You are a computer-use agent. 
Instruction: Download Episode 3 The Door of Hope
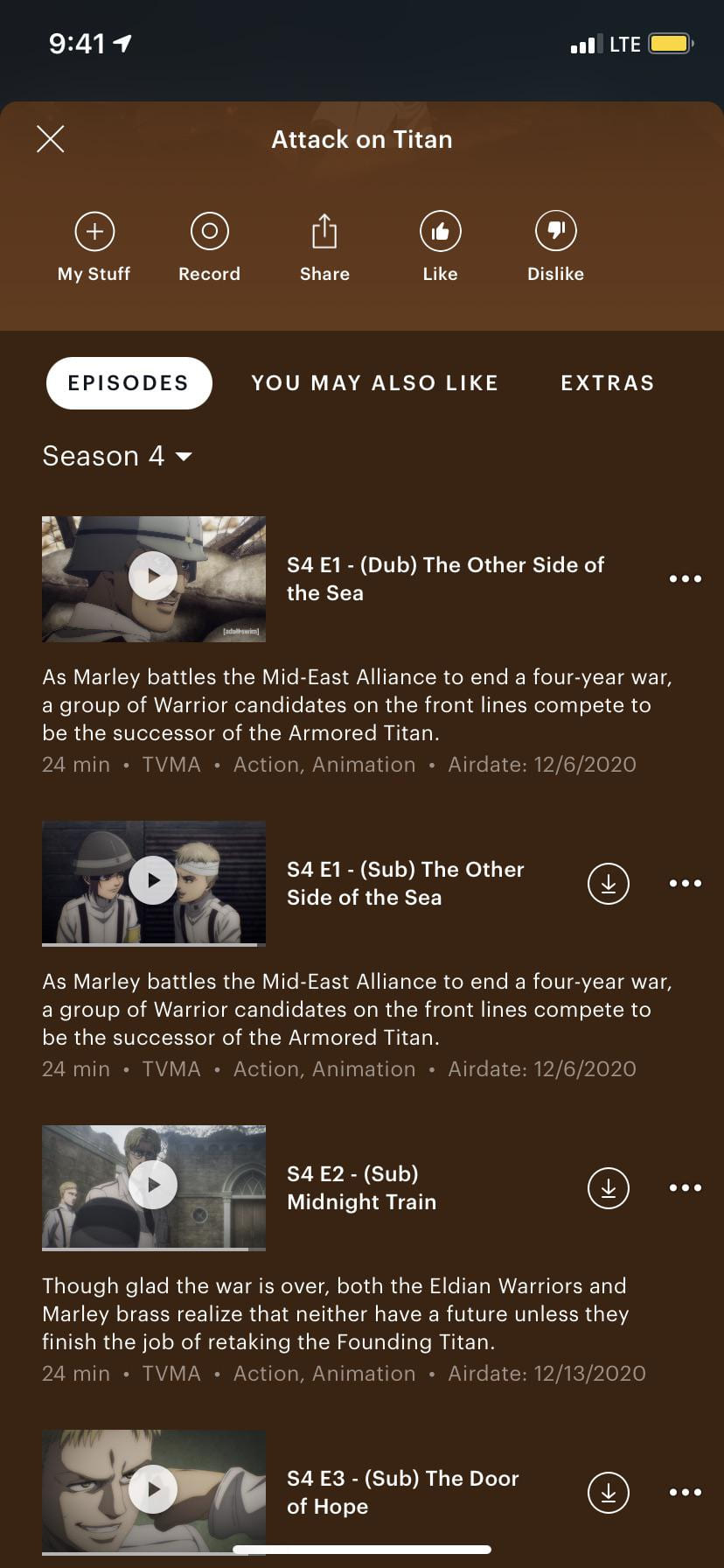tap(609, 1492)
